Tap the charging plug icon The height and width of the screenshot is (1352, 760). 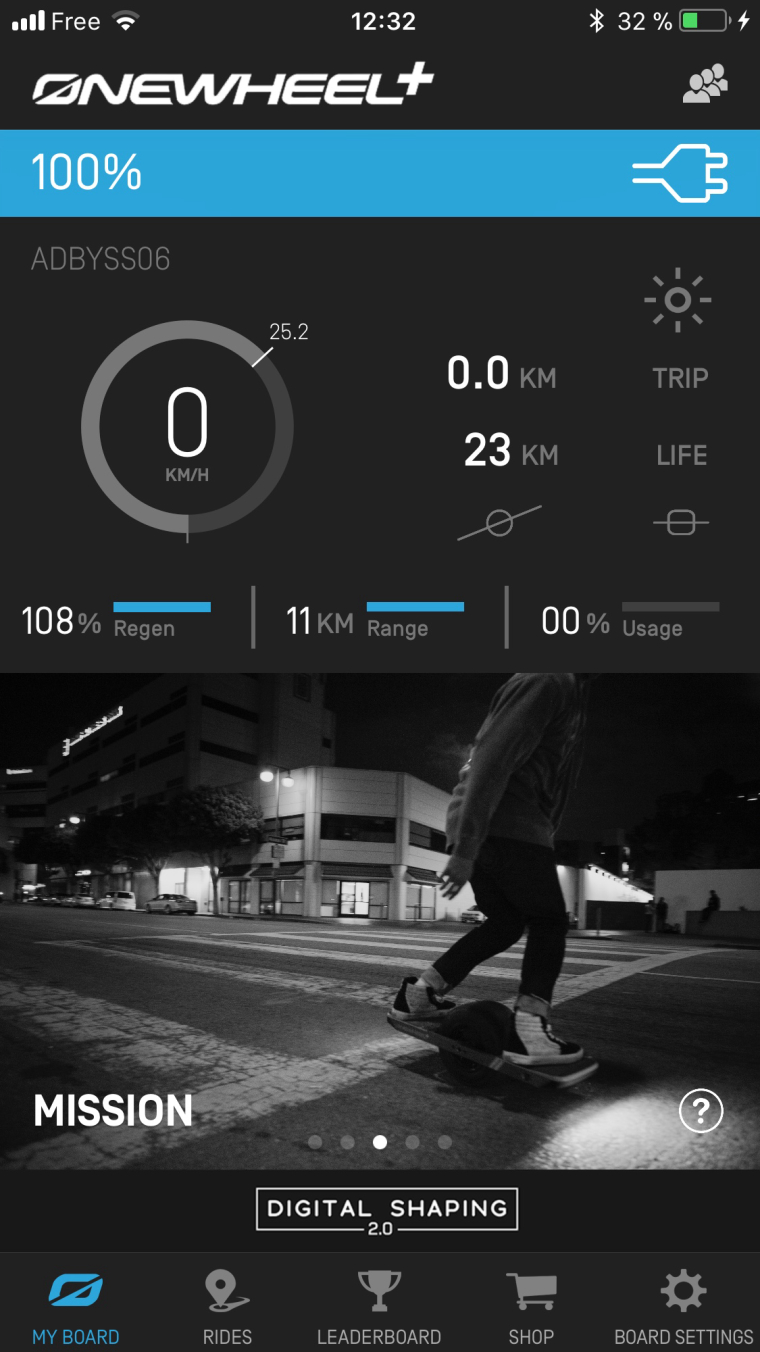[680, 172]
